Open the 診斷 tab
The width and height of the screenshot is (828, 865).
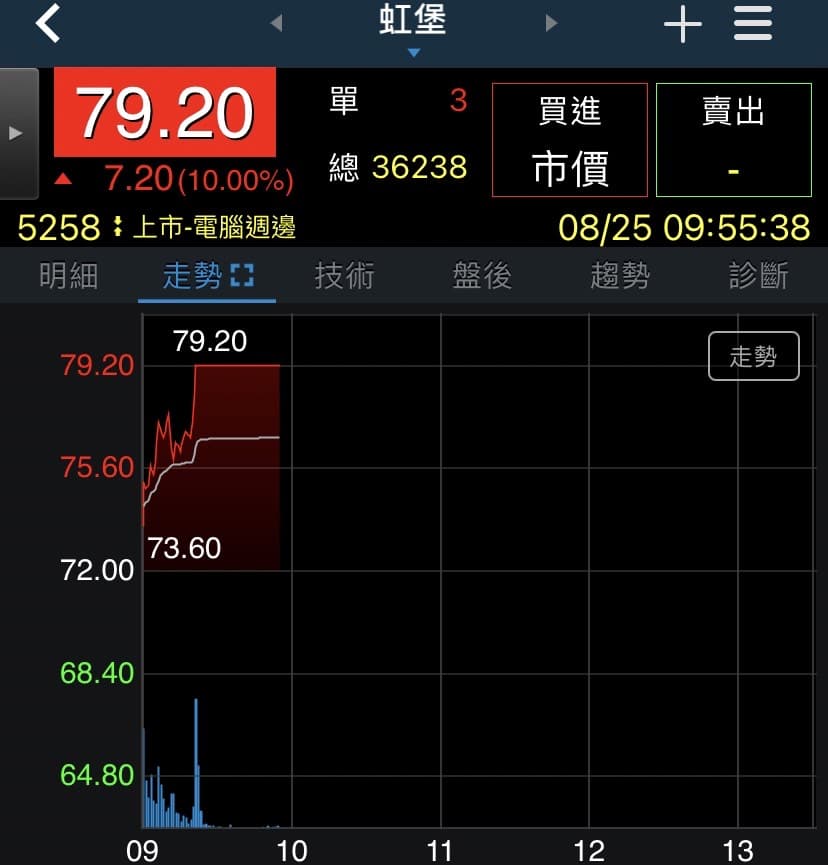pos(757,275)
